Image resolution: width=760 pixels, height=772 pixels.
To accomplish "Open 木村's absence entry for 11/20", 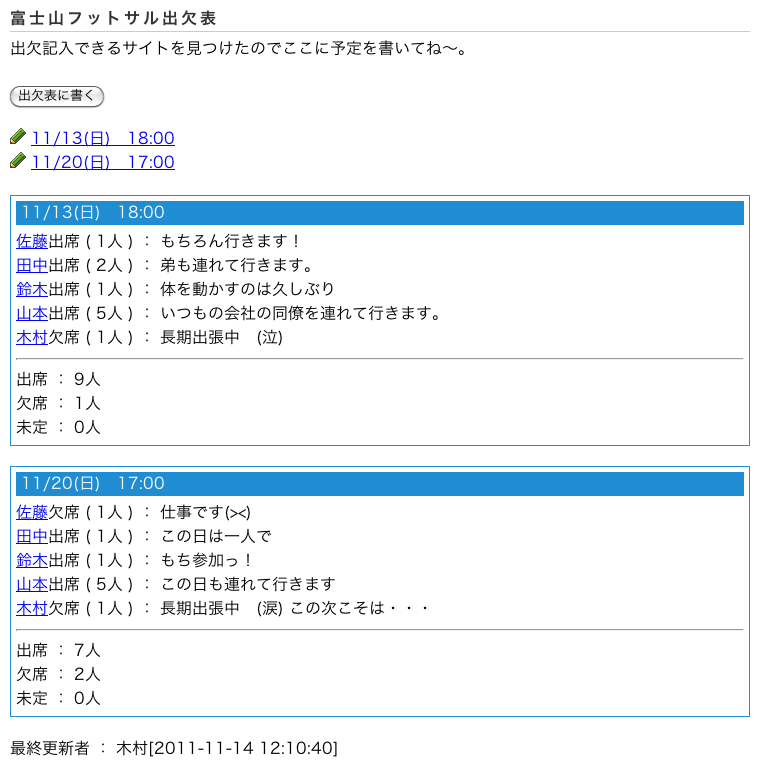I will pyautogui.click(x=32, y=608).
